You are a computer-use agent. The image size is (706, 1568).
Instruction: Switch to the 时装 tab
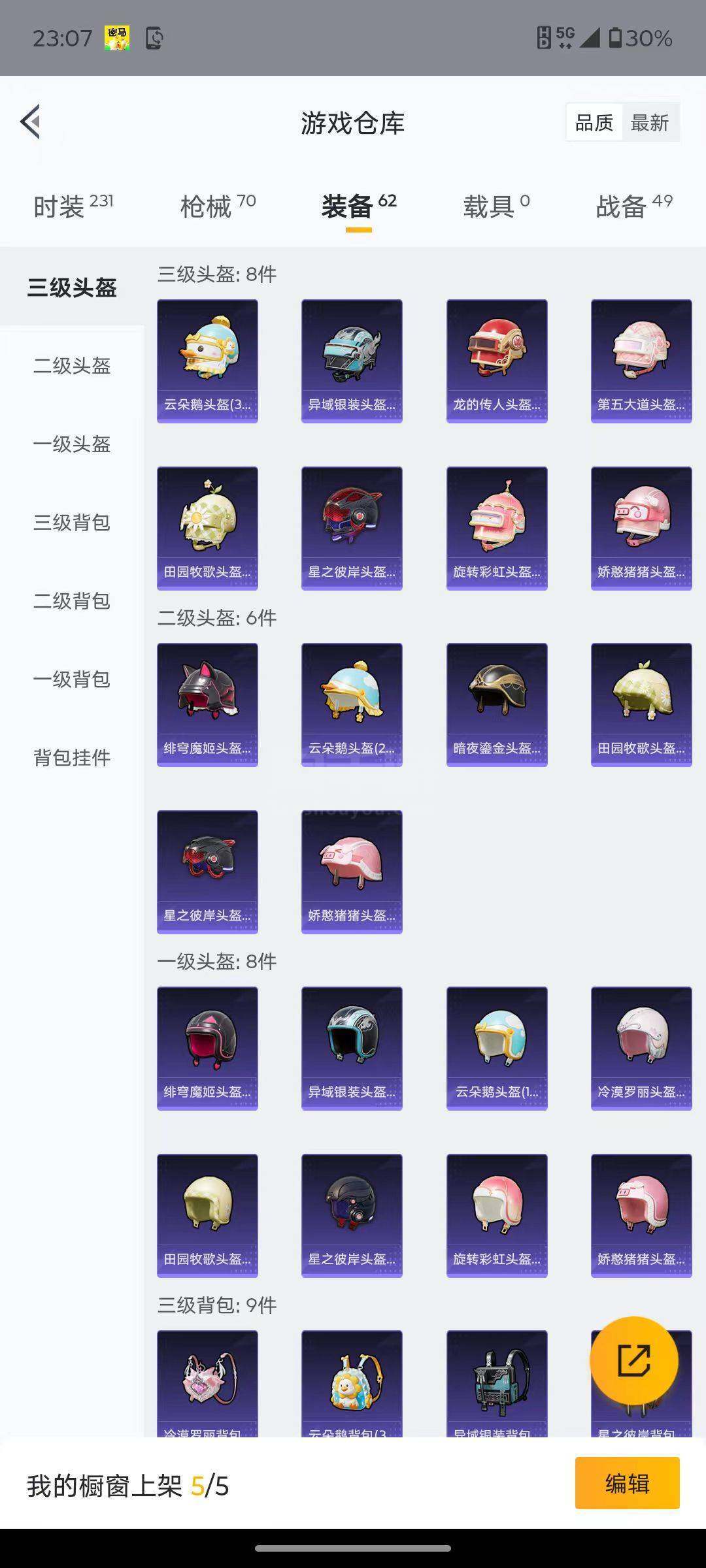tap(73, 206)
